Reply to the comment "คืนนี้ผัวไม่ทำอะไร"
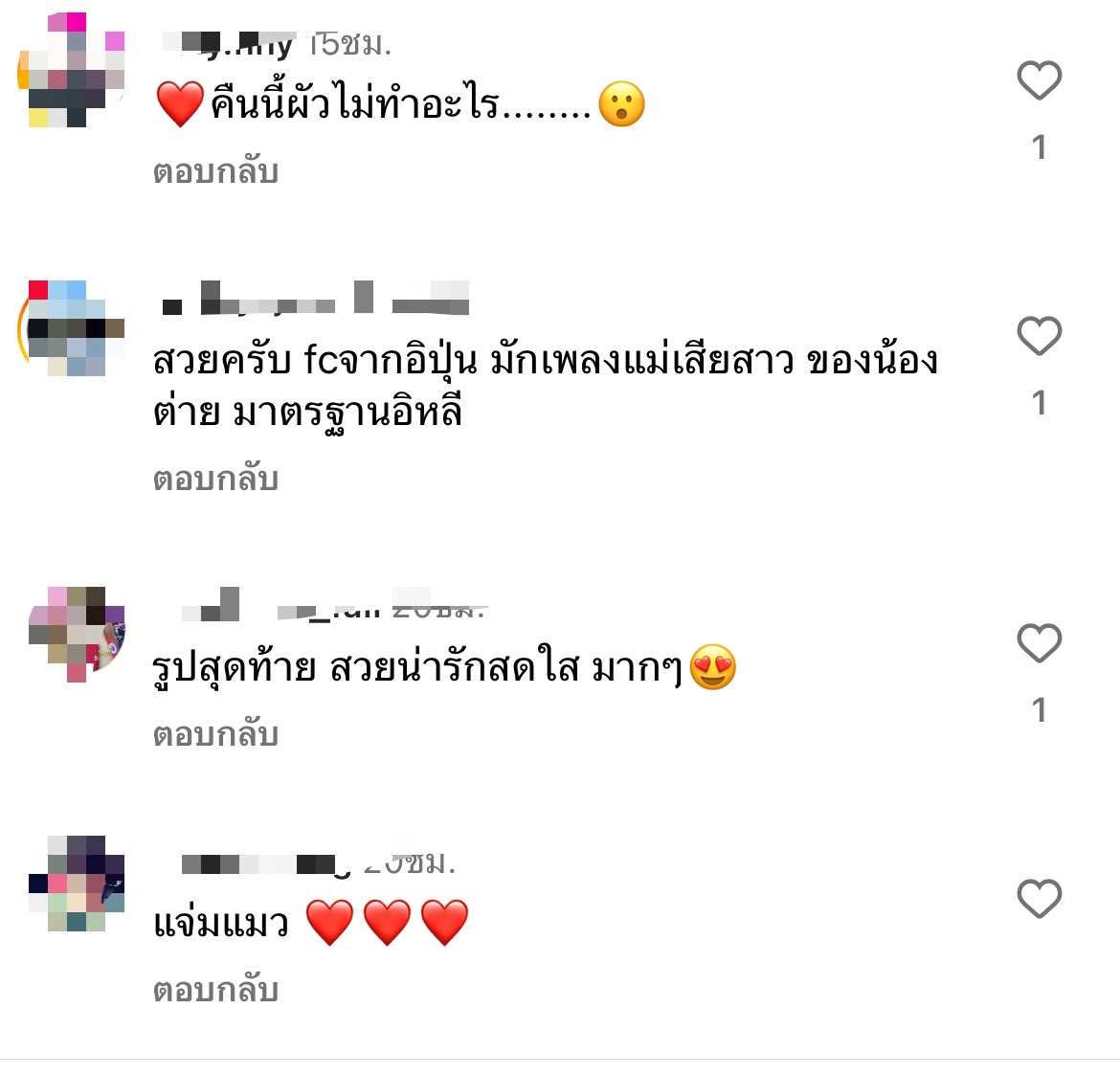The height and width of the screenshot is (1075, 1120). (215, 172)
